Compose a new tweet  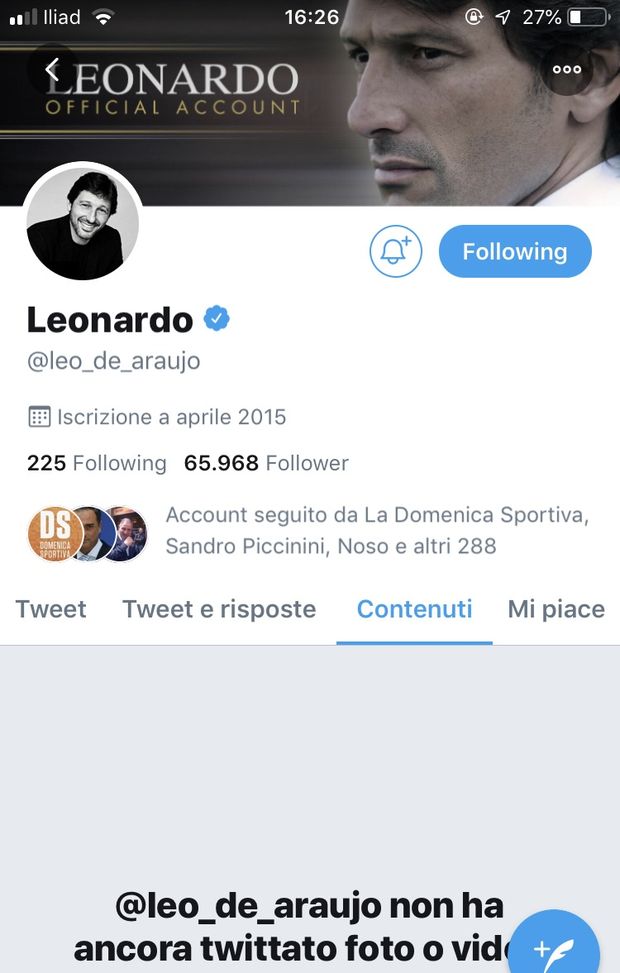pyautogui.click(x=554, y=945)
